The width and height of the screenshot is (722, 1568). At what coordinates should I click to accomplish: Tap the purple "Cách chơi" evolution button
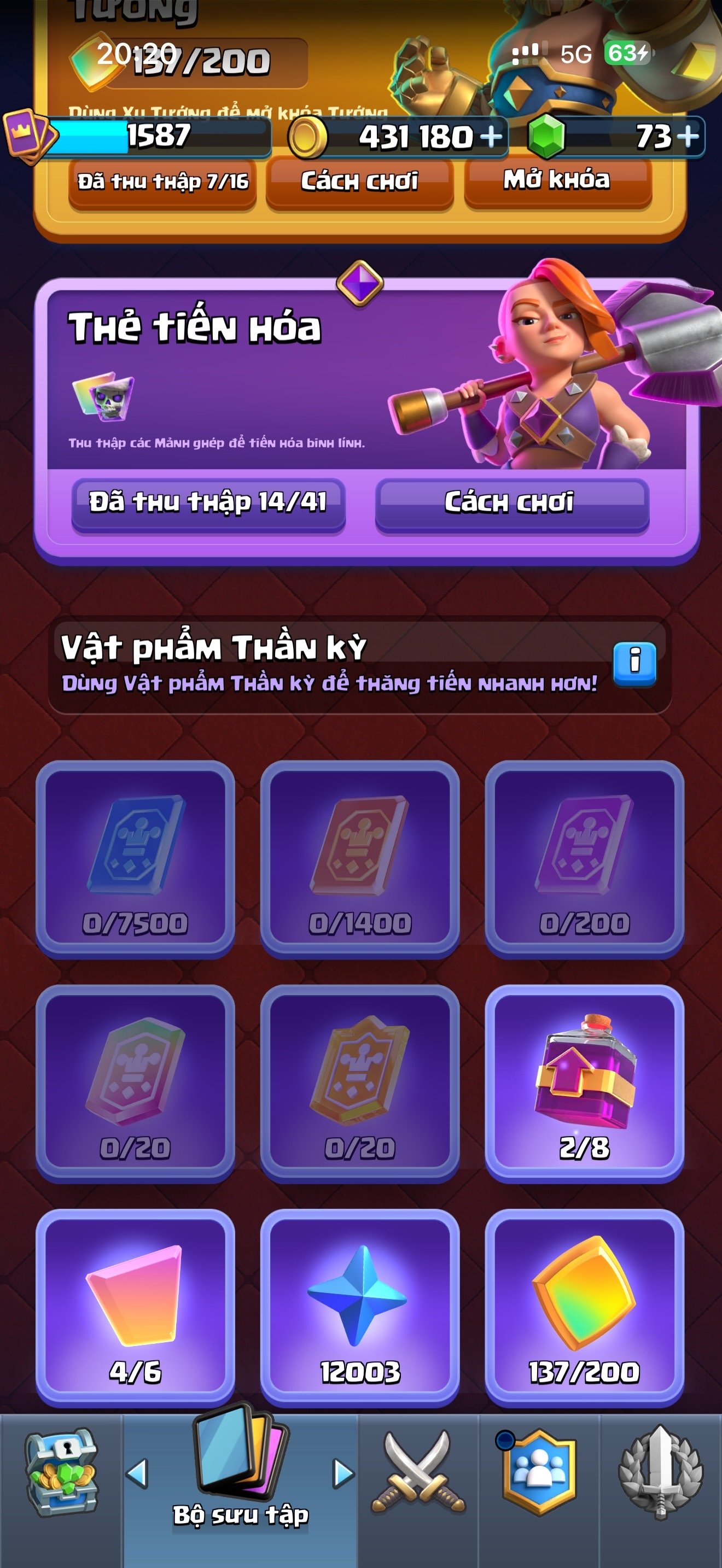tap(511, 504)
